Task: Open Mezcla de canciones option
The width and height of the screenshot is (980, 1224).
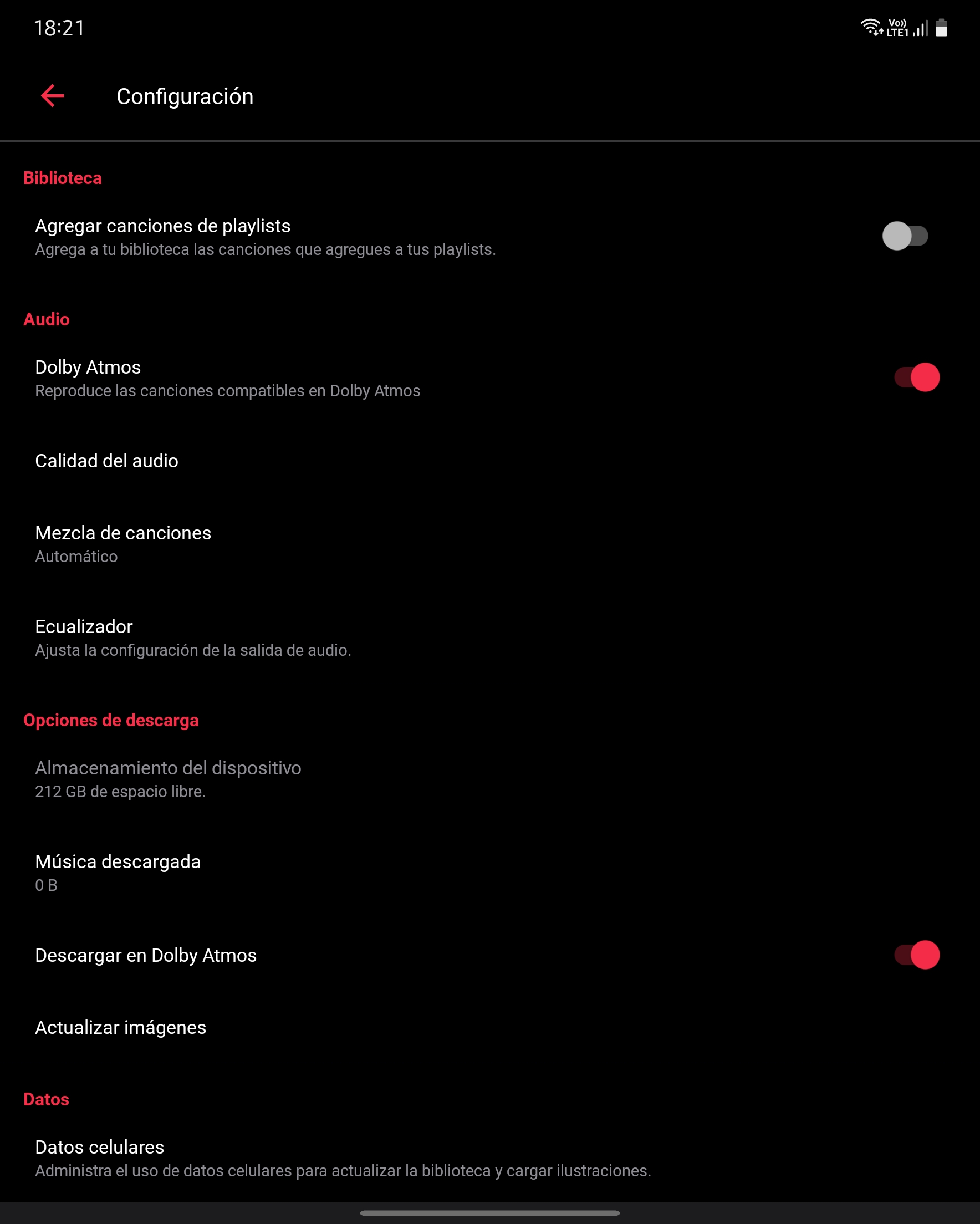Action: [x=123, y=543]
